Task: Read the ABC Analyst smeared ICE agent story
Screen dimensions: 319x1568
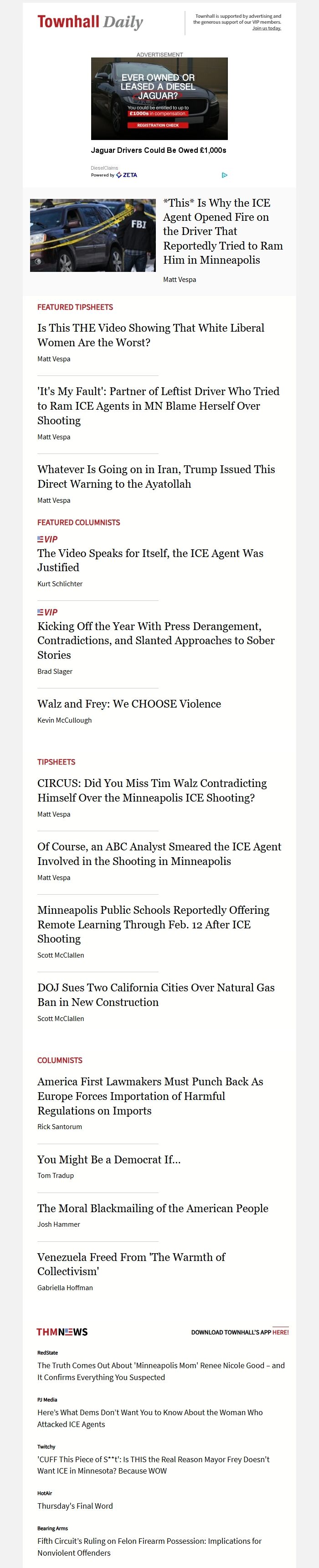Action: click(x=159, y=854)
